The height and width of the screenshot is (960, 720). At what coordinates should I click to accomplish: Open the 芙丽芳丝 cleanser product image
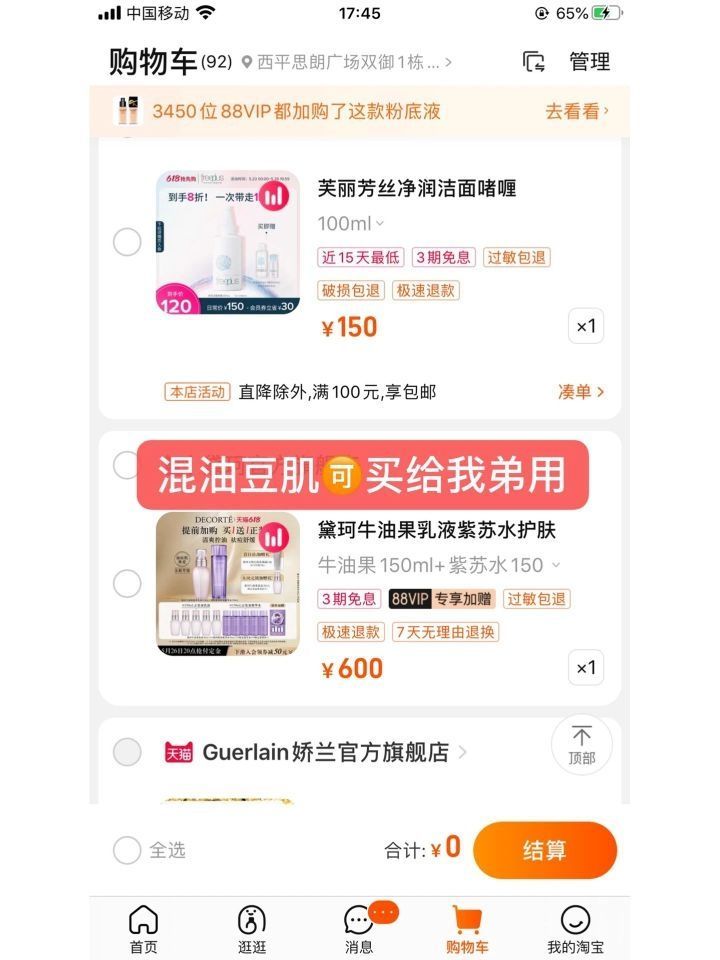[227, 242]
